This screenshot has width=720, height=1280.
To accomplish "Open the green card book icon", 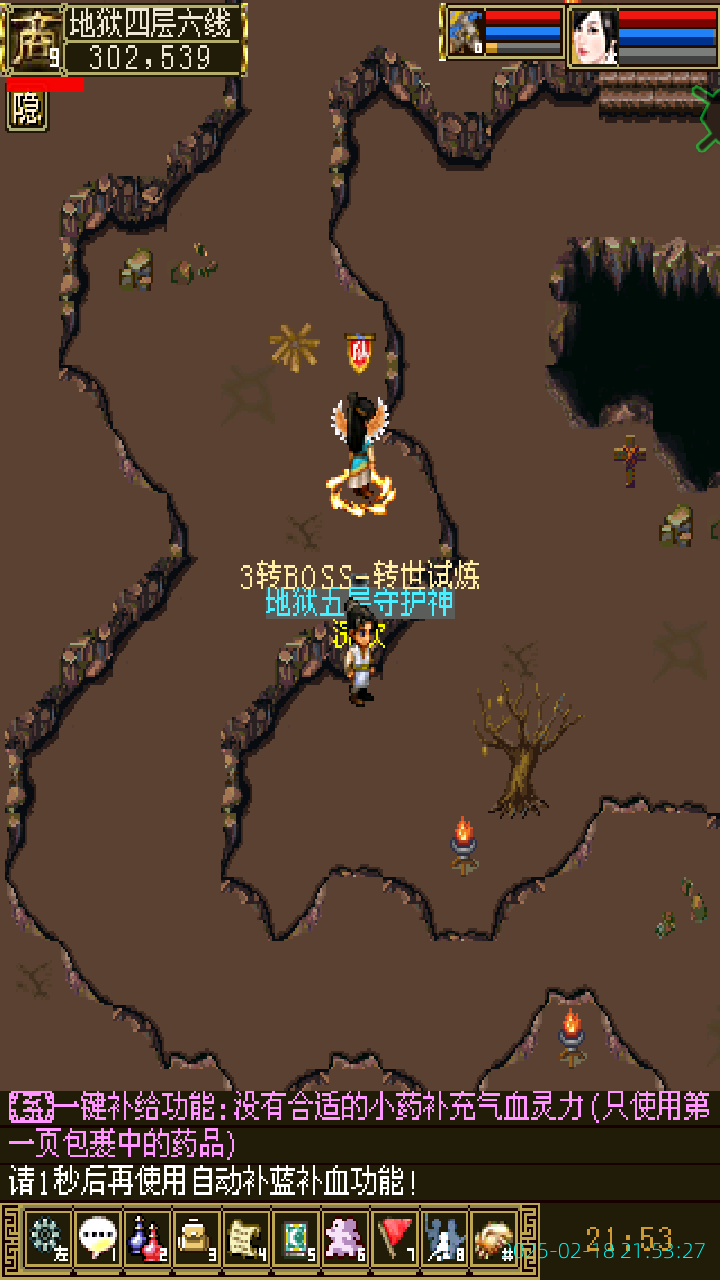I will [x=295, y=1237].
